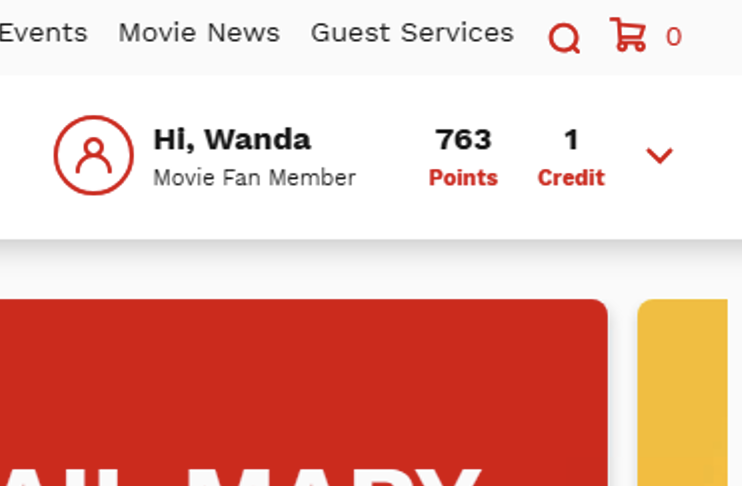This screenshot has width=742, height=486.
Task: Open the Guest Services menu
Action: (412, 33)
